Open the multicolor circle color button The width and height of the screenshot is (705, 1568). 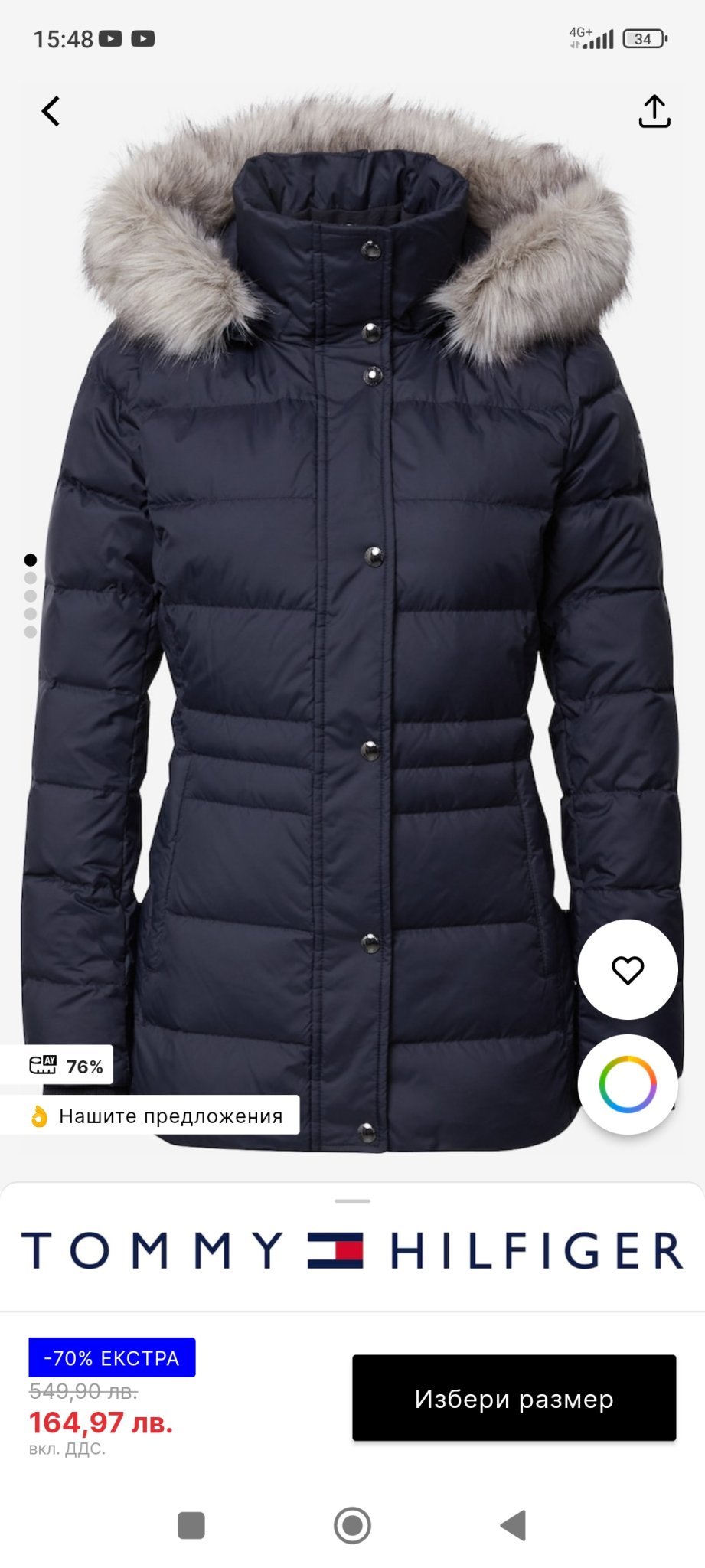click(x=627, y=1084)
